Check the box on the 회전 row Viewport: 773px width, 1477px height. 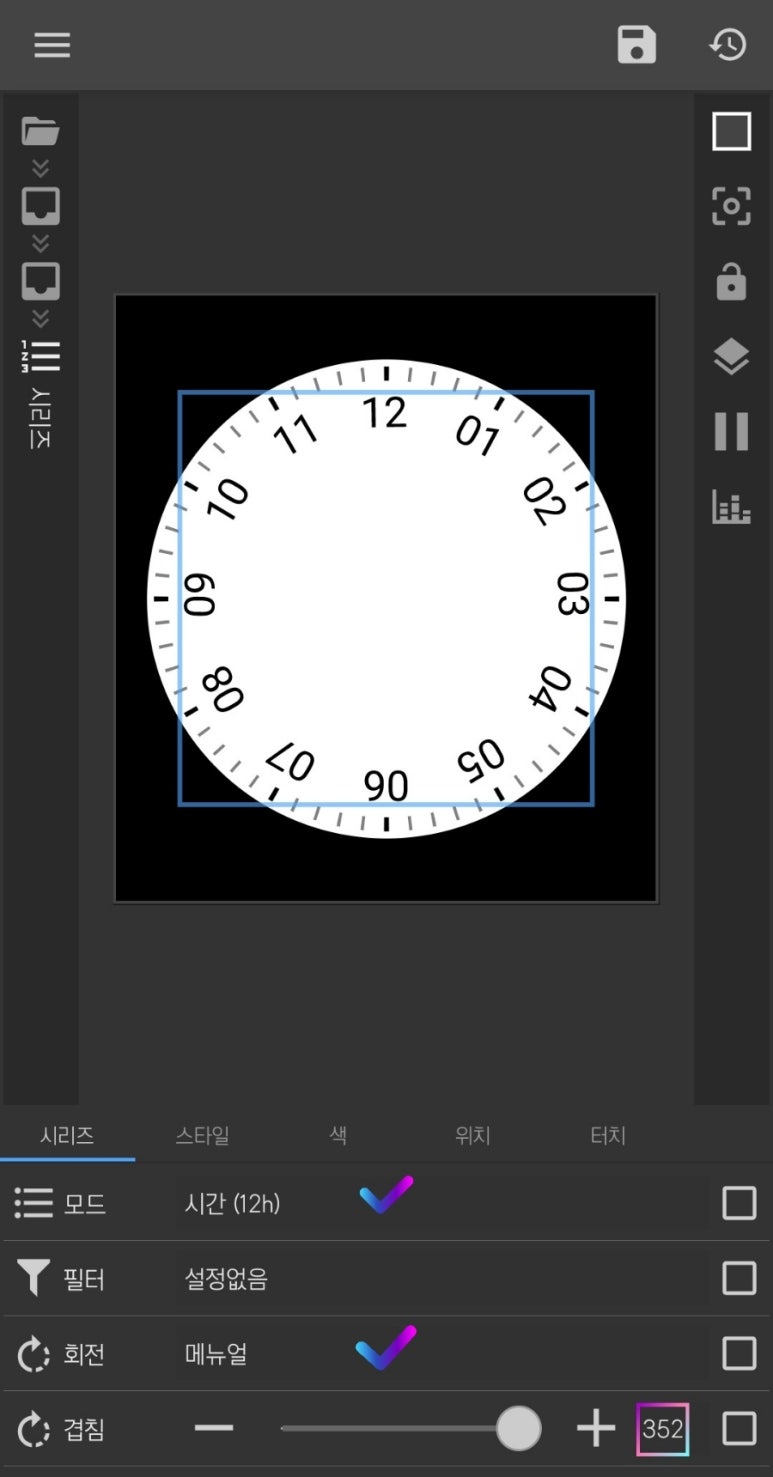739,1354
